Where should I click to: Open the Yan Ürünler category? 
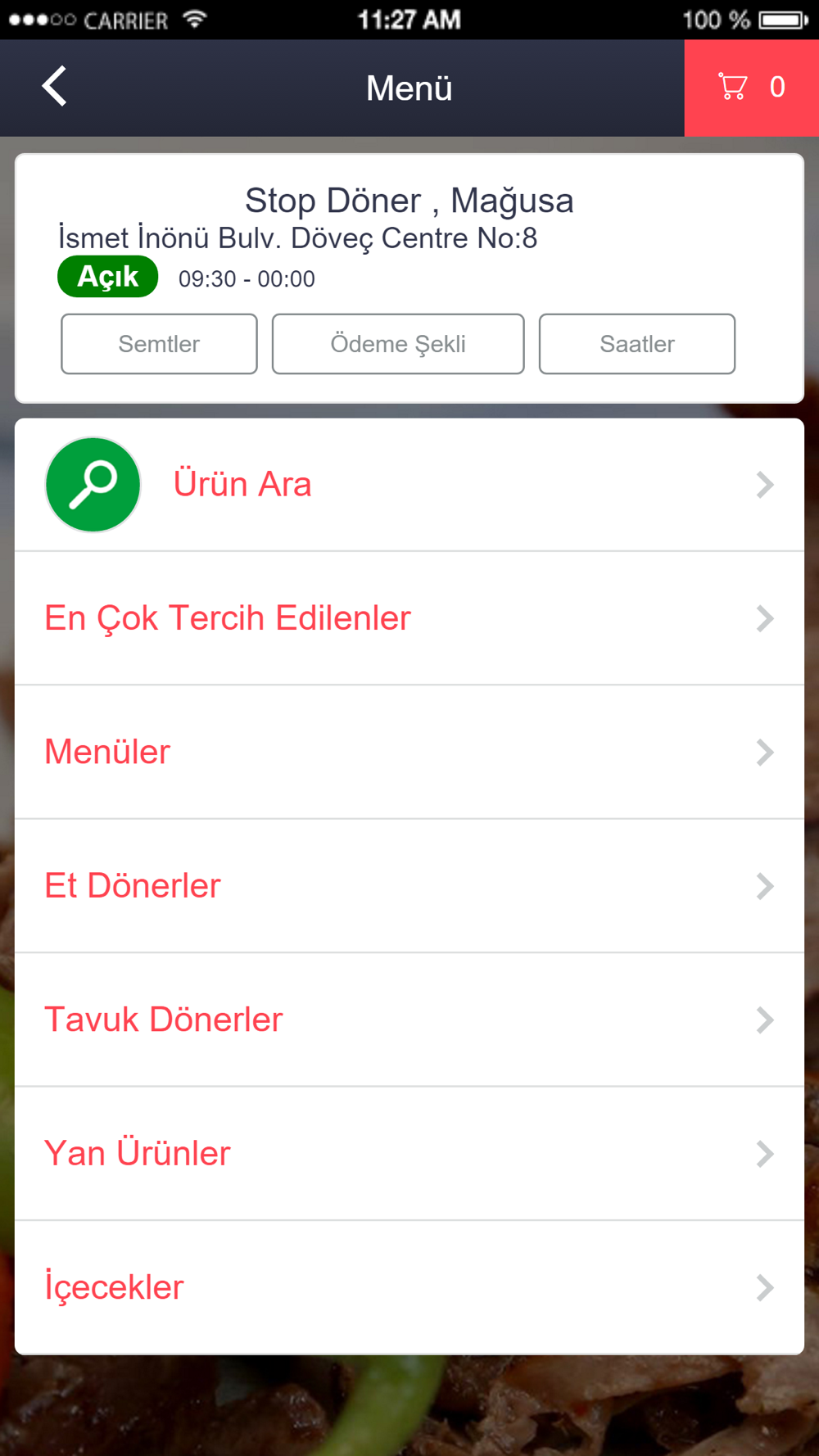coord(409,1153)
